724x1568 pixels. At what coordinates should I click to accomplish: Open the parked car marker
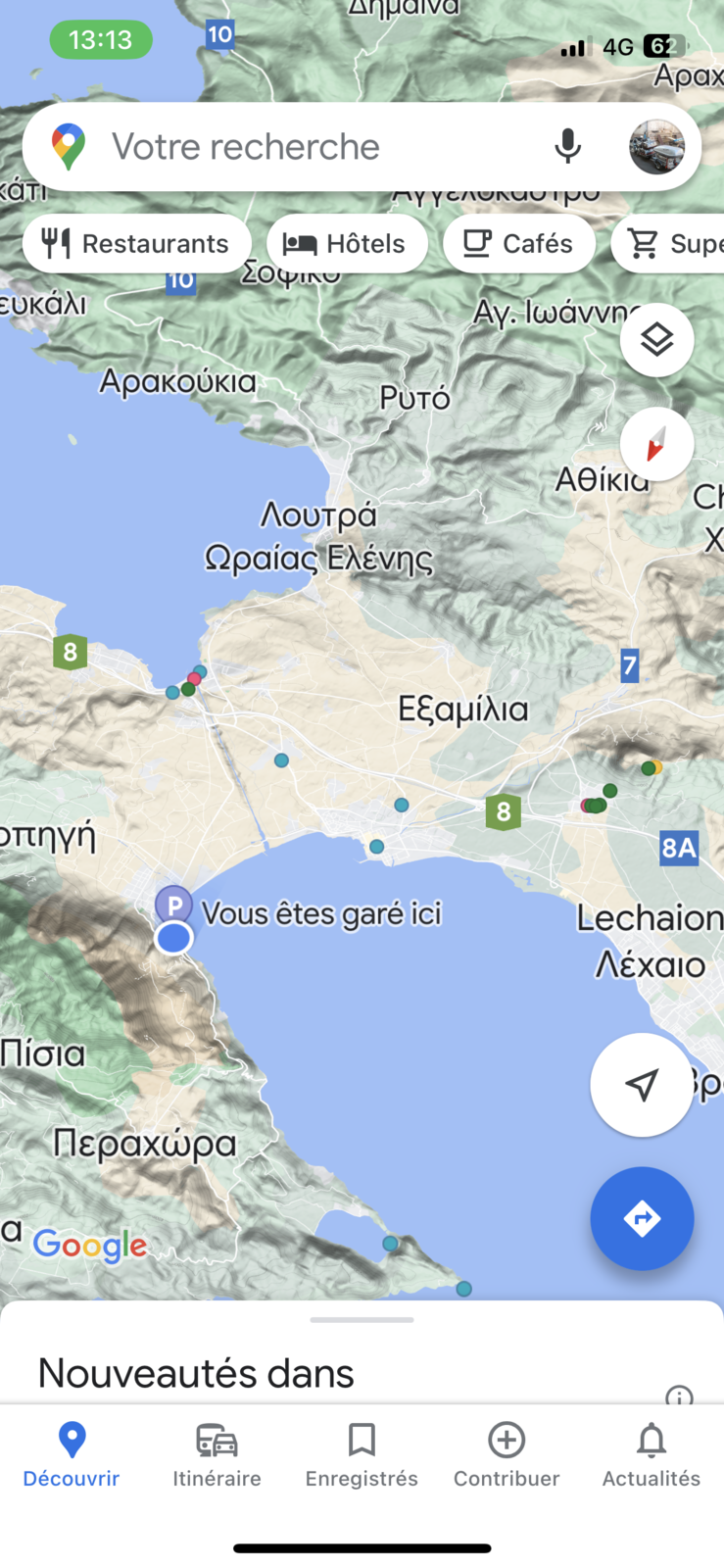tap(173, 905)
